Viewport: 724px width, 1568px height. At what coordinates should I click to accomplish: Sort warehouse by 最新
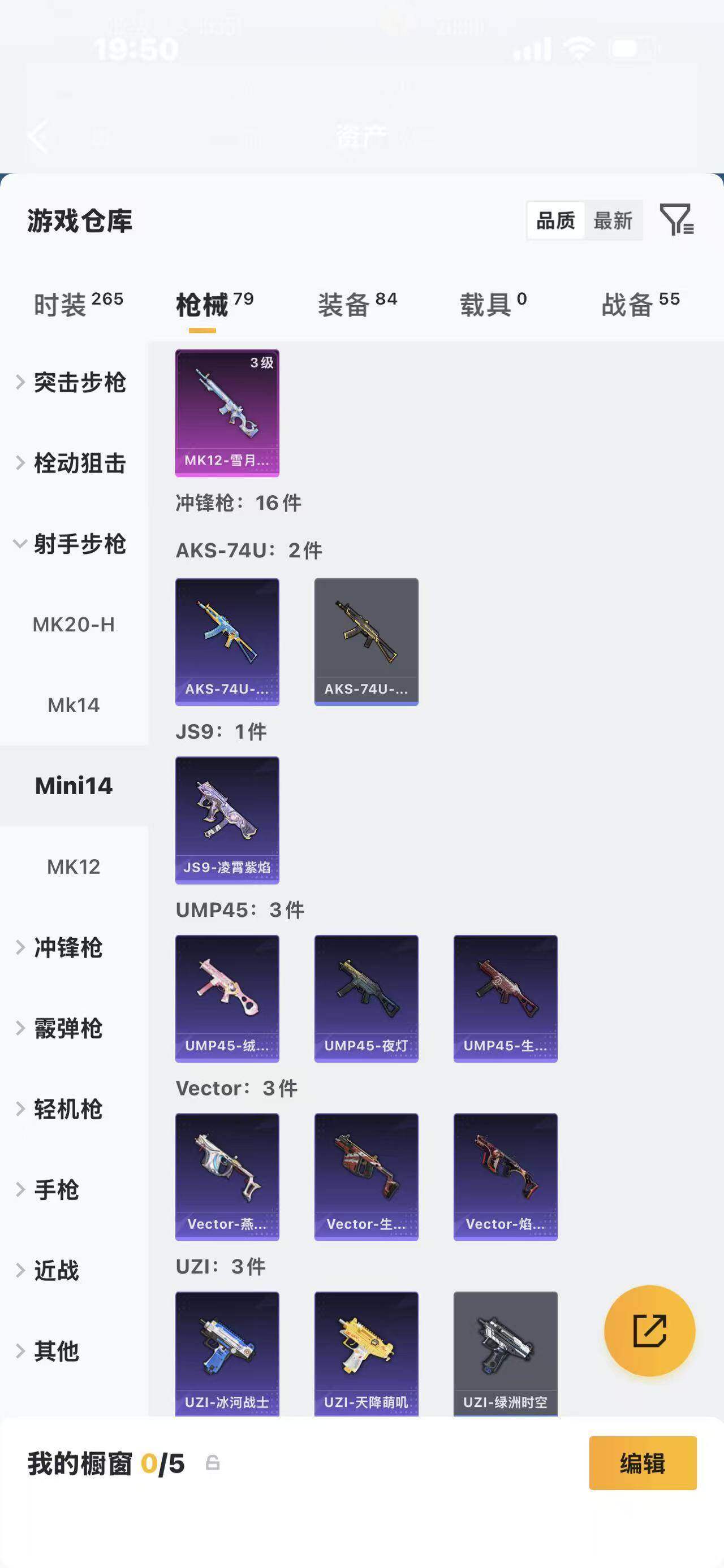tap(613, 220)
